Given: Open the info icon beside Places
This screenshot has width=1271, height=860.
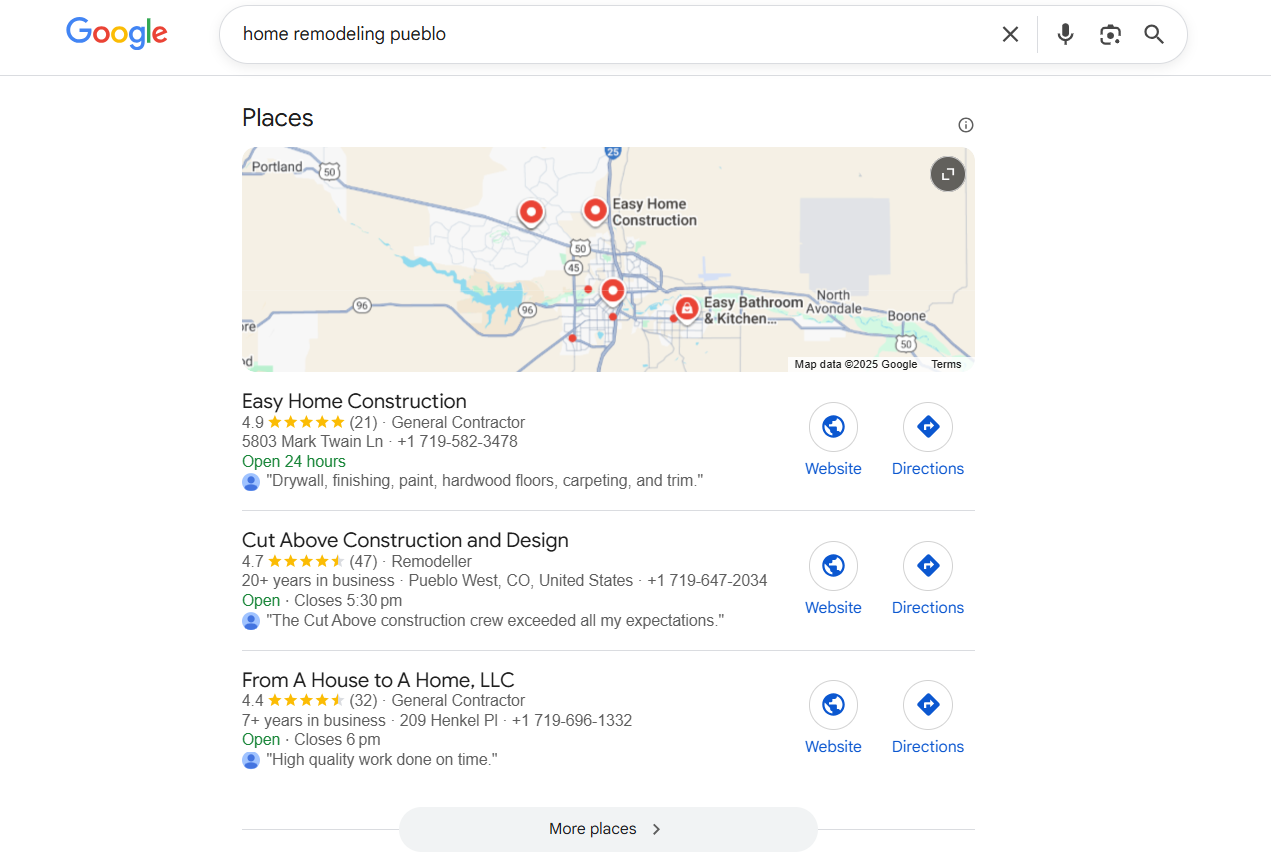Looking at the screenshot, I should pyautogui.click(x=965, y=125).
